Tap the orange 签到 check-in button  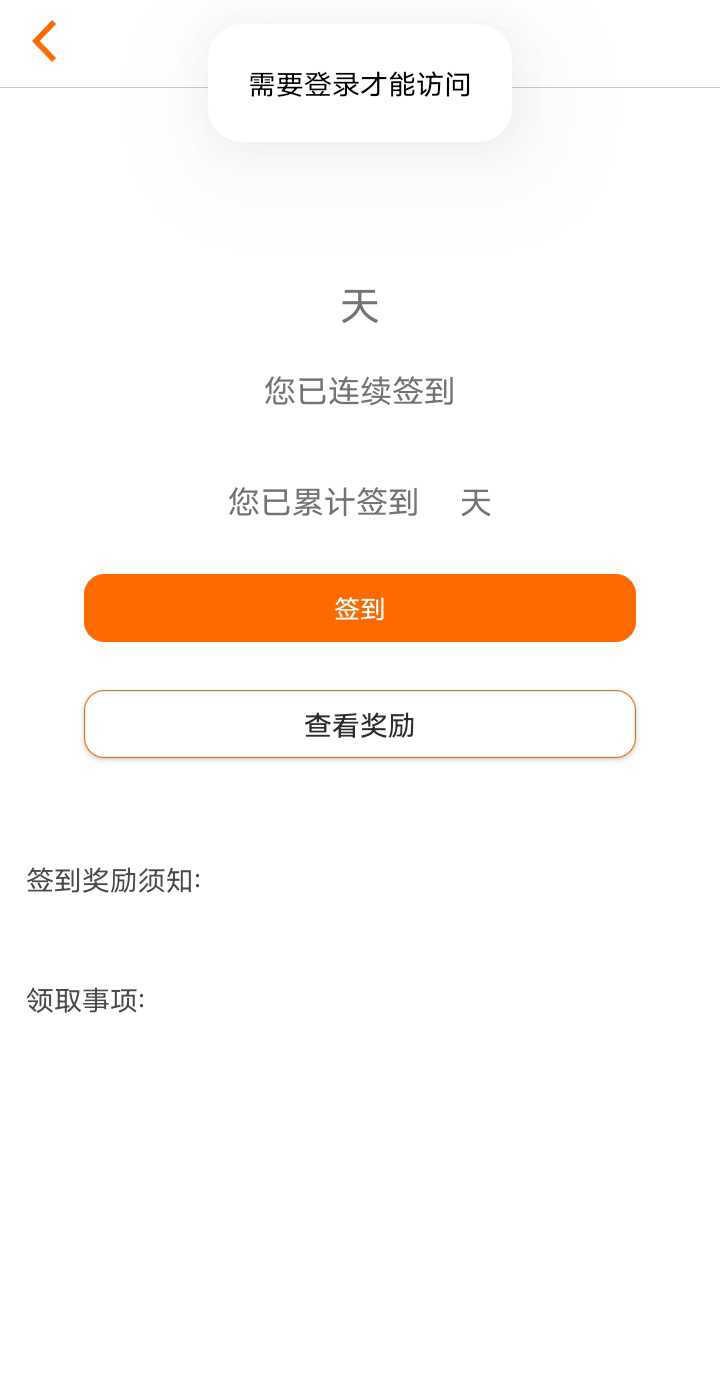pos(360,608)
